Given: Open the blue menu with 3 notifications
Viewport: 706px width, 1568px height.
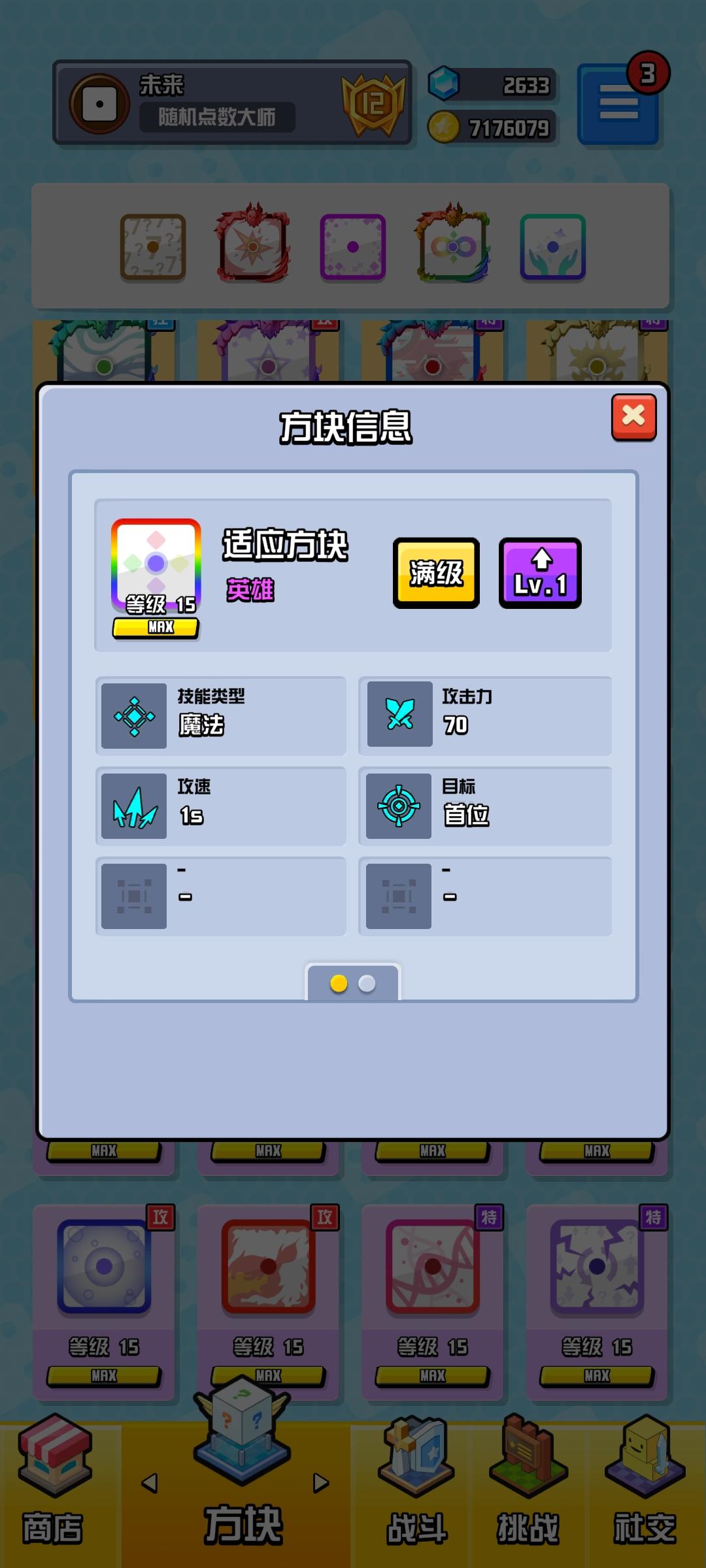Looking at the screenshot, I should (x=618, y=105).
